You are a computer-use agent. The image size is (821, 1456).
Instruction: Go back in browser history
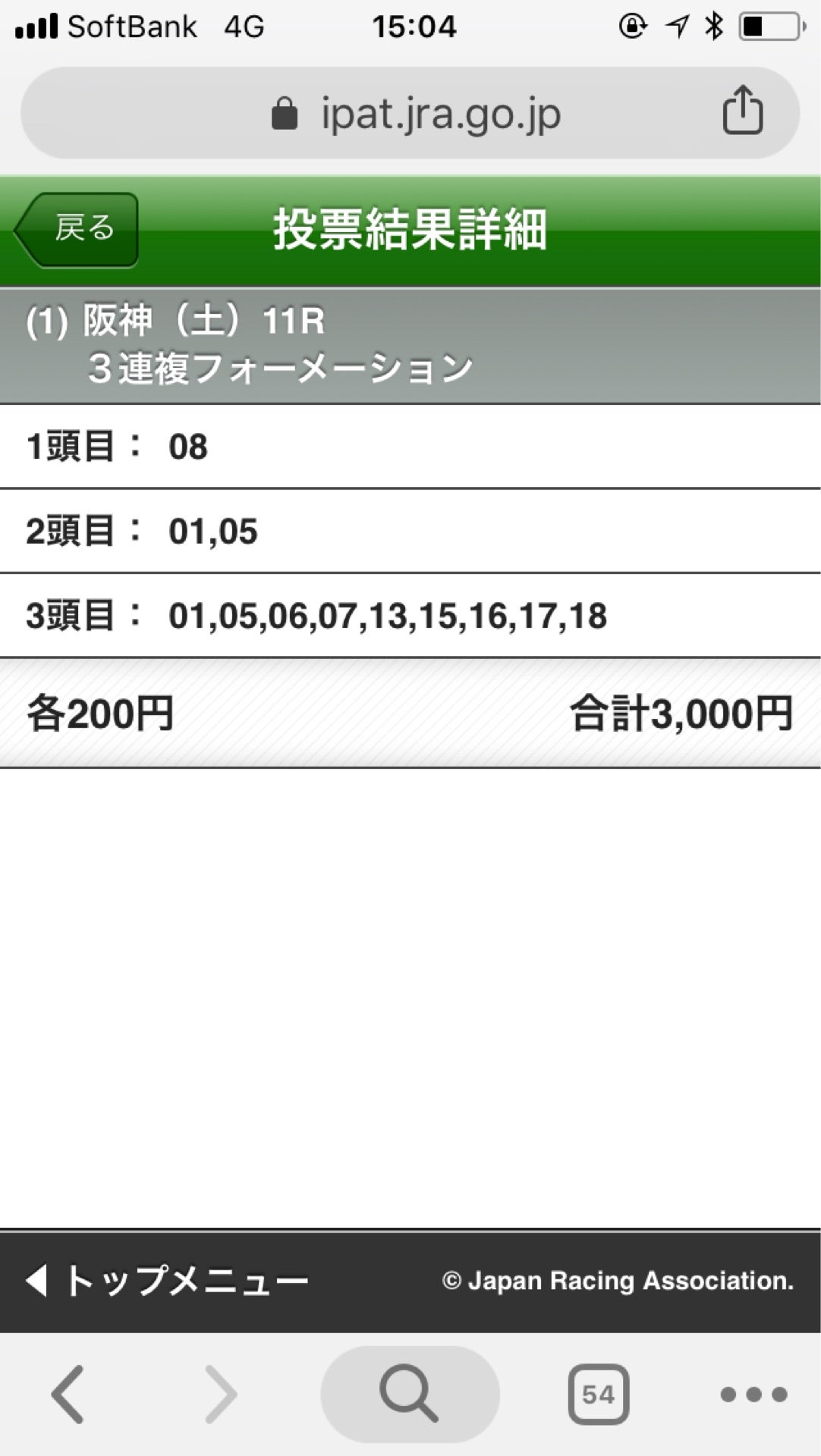(68, 1394)
